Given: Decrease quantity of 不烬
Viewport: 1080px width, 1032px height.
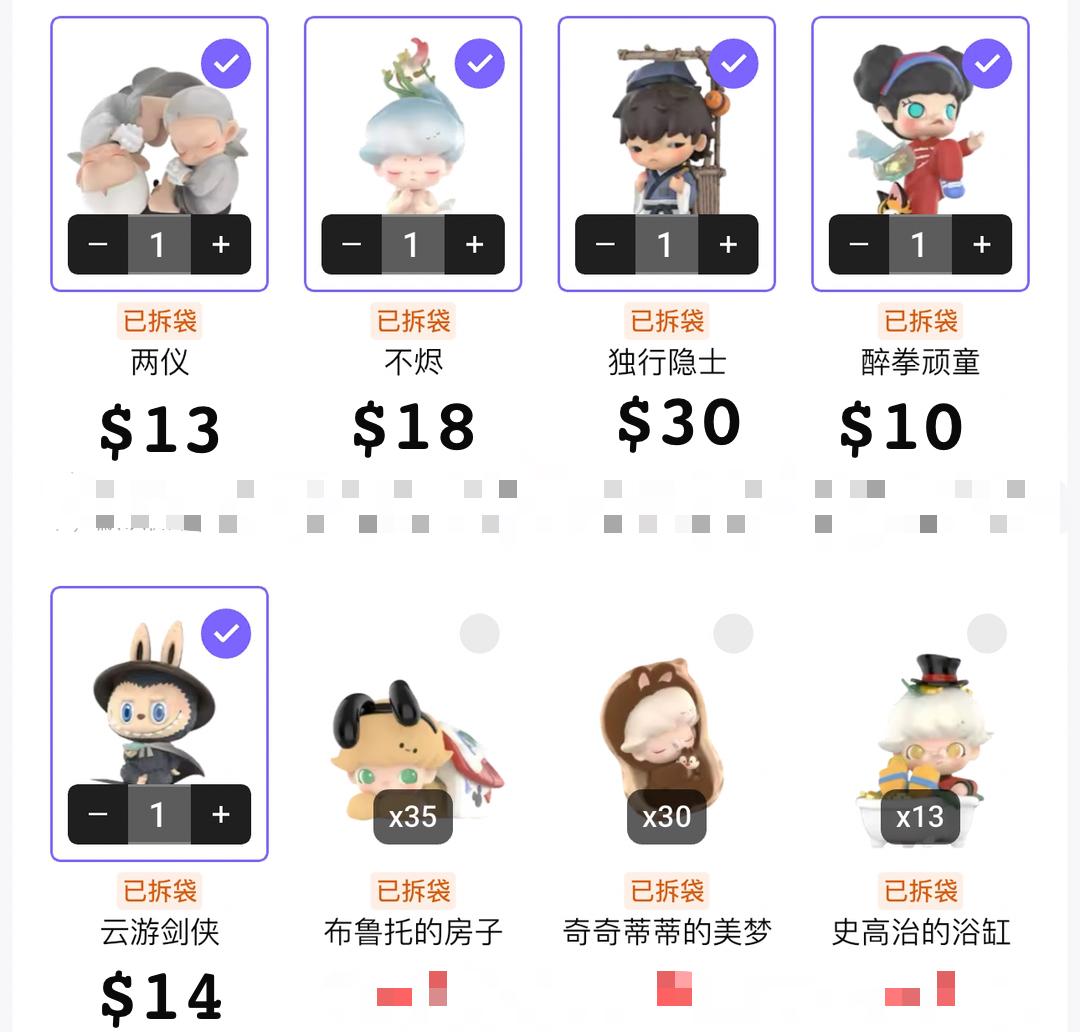Looking at the screenshot, I should 351,245.
